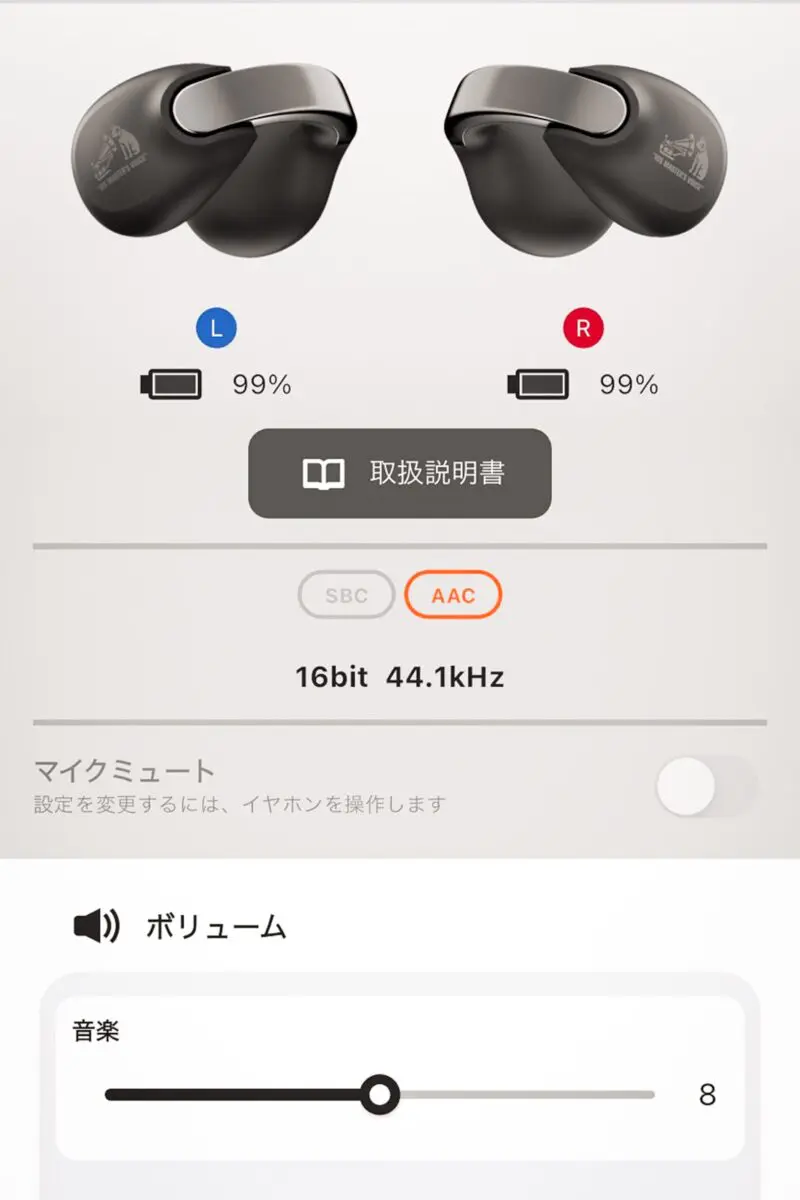Select the SBC codec chip
Screen dimensions: 800x1200
[x=346, y=596]
